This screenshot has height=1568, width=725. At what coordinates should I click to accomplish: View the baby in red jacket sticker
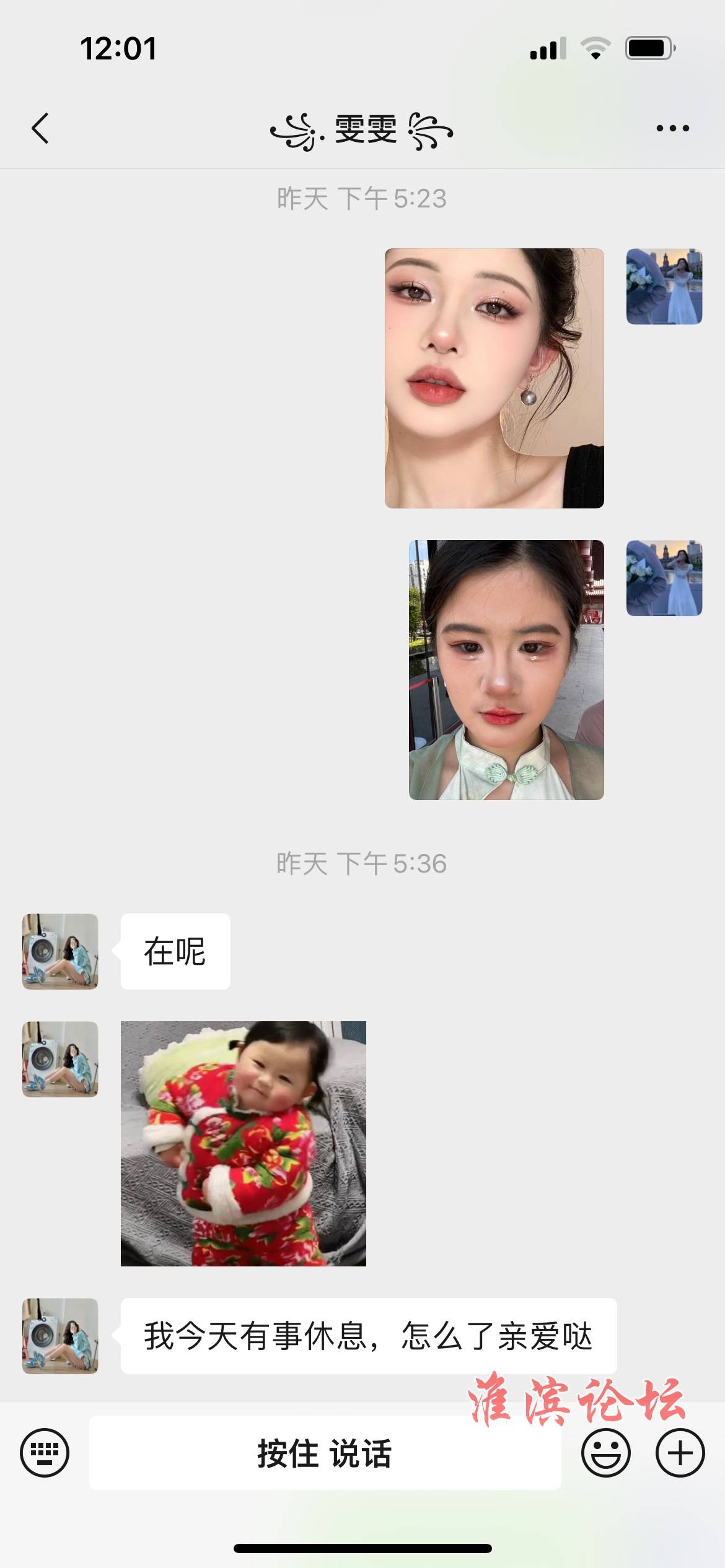(244, 1143)
